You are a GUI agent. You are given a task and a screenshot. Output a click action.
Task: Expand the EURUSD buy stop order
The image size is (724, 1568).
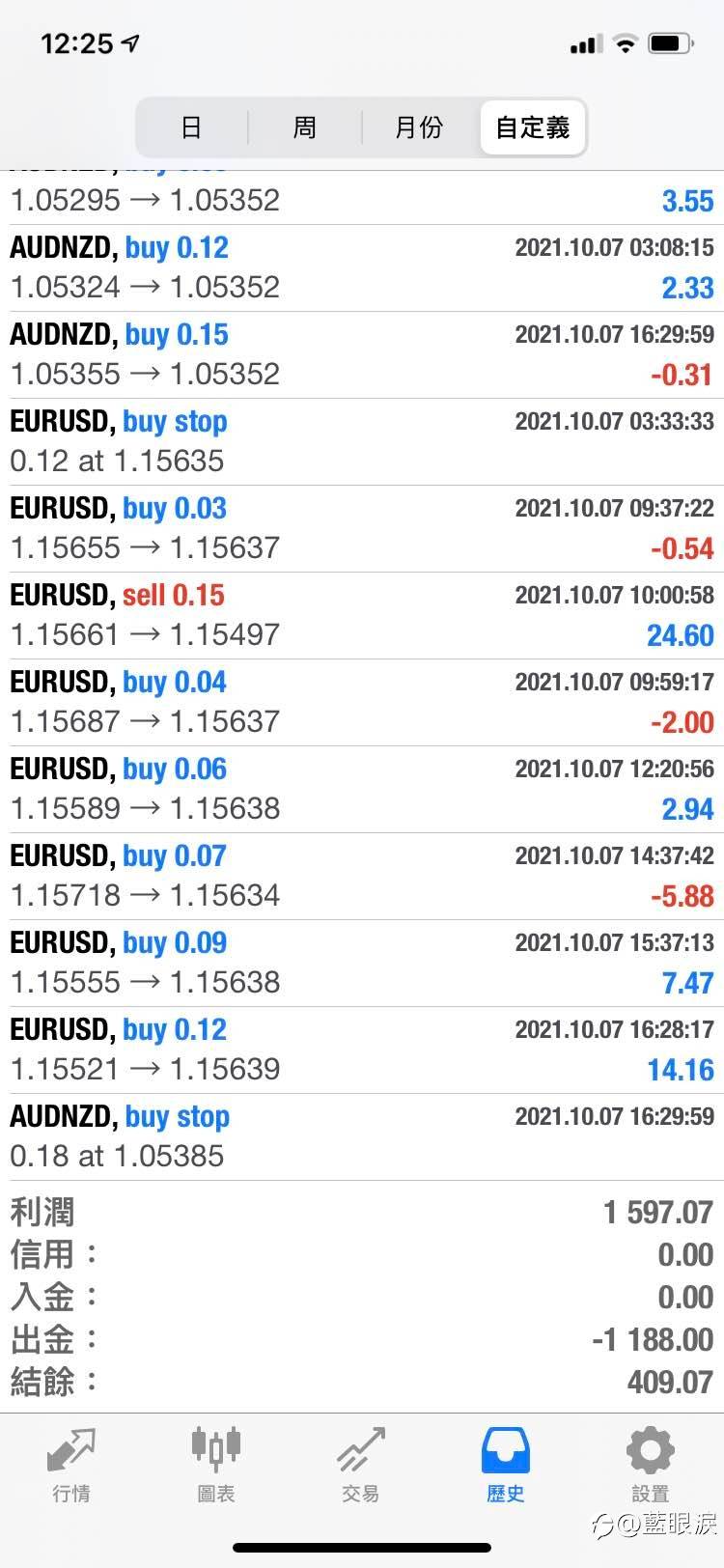point(362,442)
